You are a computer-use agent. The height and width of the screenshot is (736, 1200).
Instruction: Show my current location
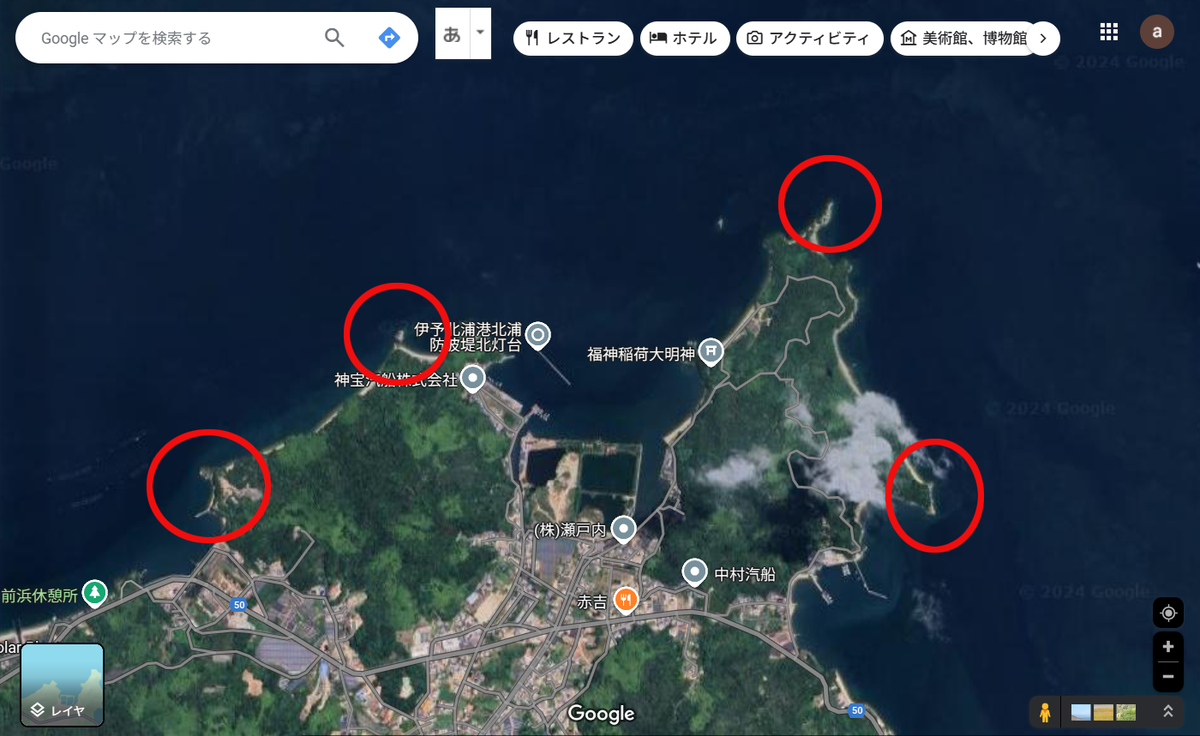1168,613
